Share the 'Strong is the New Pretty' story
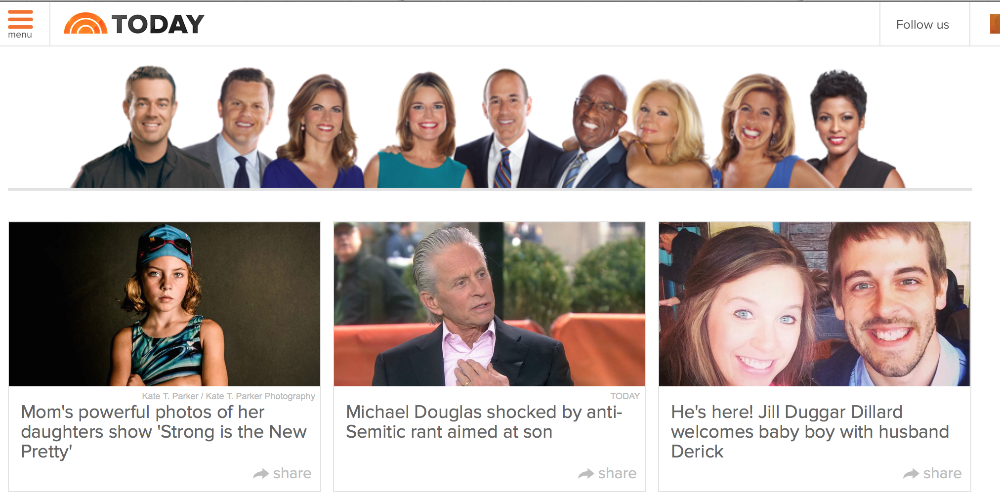Image resolution: width=1000 pixels, height=496 pixels. 282,473
